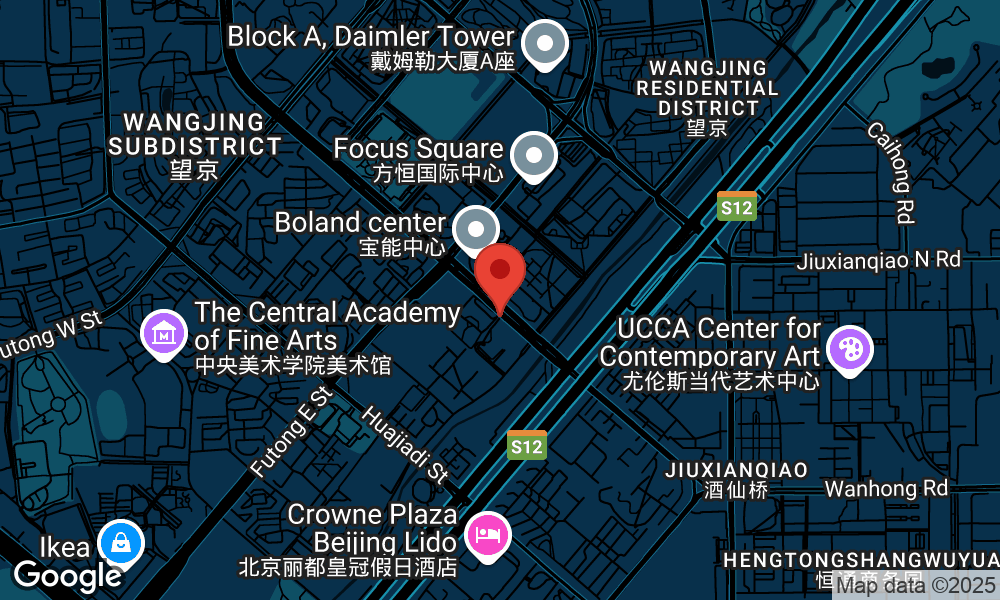This screenshot has height=600, width=1000.
Task: Tap the Ikea shopping marker
Action: 120,544
